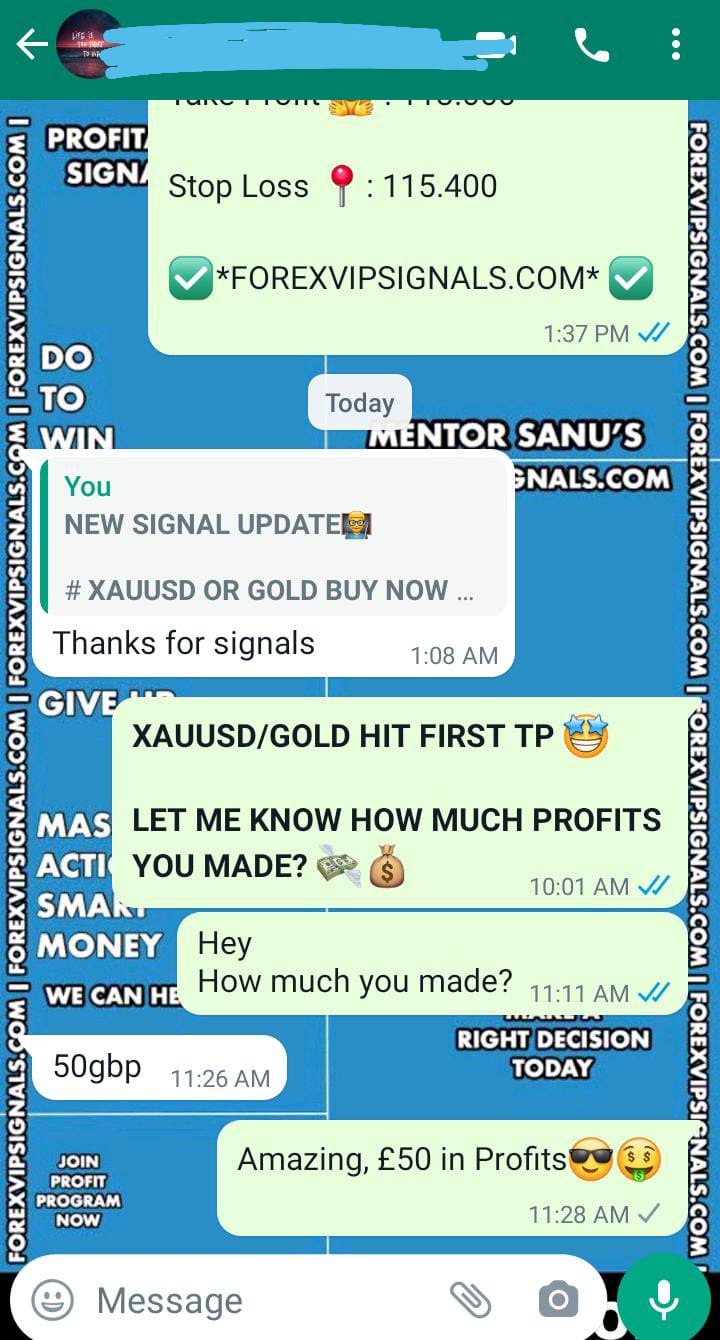Jump to quoted NEW SIGNAL UPDATE message
Viewport: 720px width, 1340px height.
coord(272,540)
